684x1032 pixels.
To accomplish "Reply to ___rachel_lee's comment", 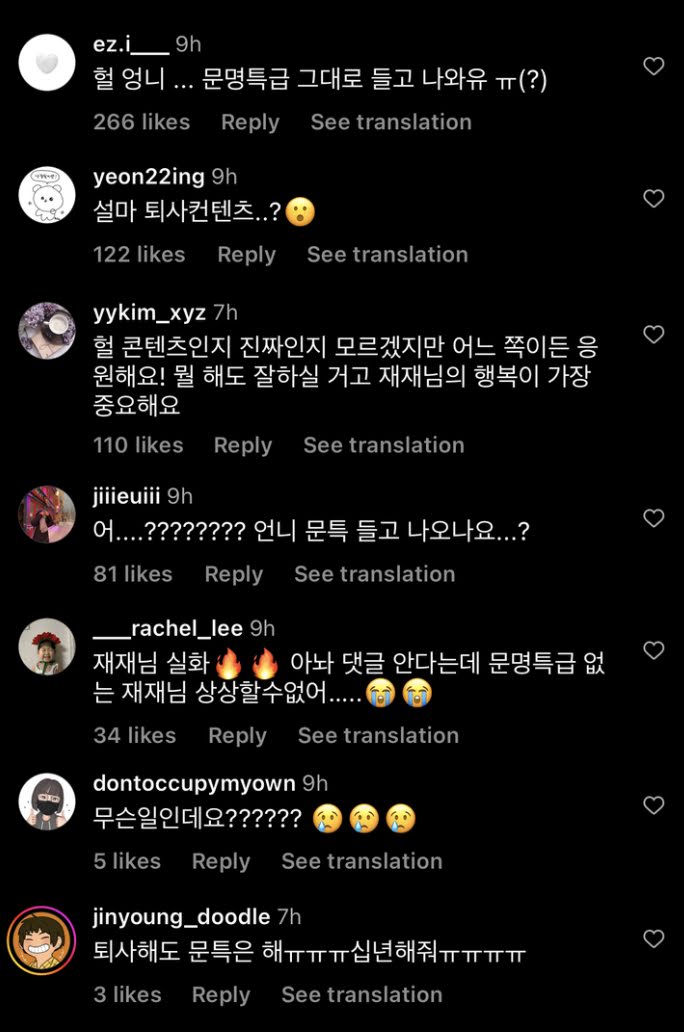I will (237, 735).
